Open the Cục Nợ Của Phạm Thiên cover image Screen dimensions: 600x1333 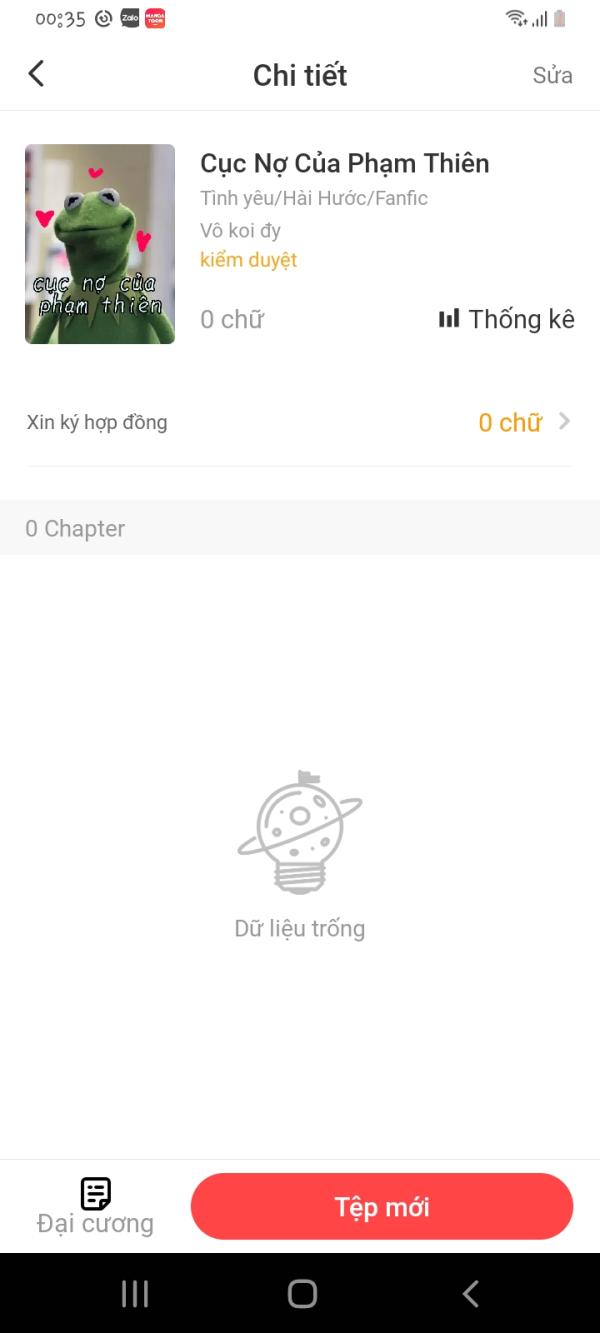click(x=100, y=244)
